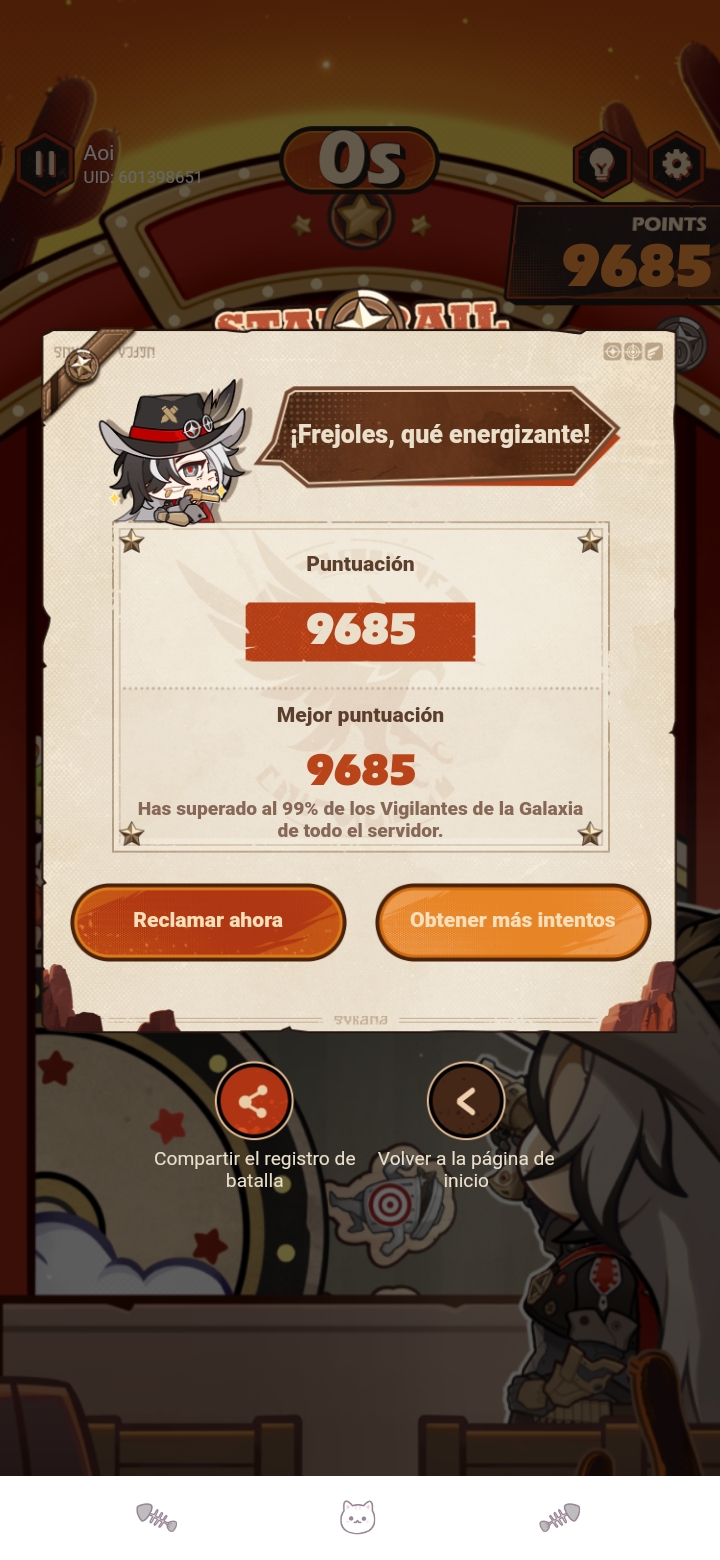
Task: Claim rewards with Reclamar ahora
Action: pos(208,921)
